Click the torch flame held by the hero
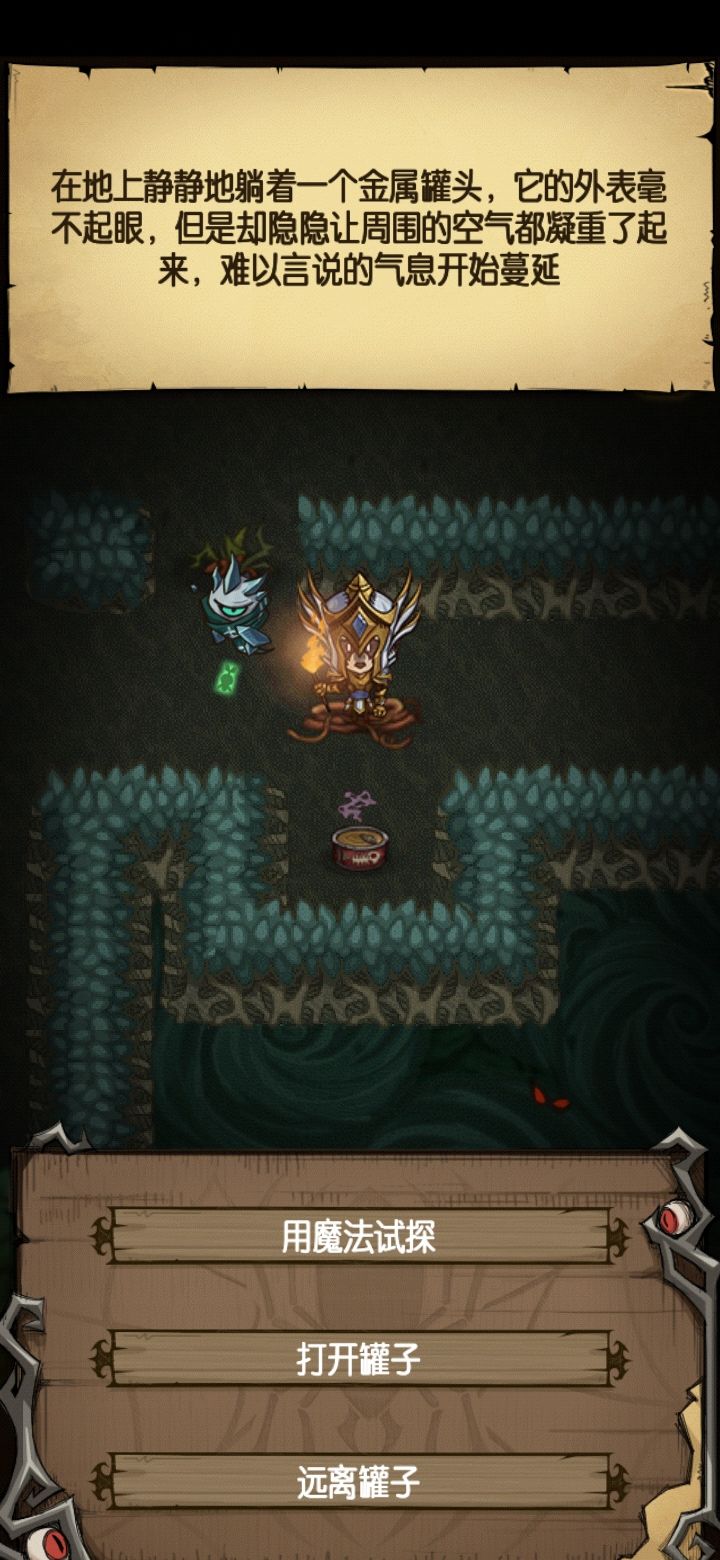This screenshot has width=720, height=1560. pos(313,655)
